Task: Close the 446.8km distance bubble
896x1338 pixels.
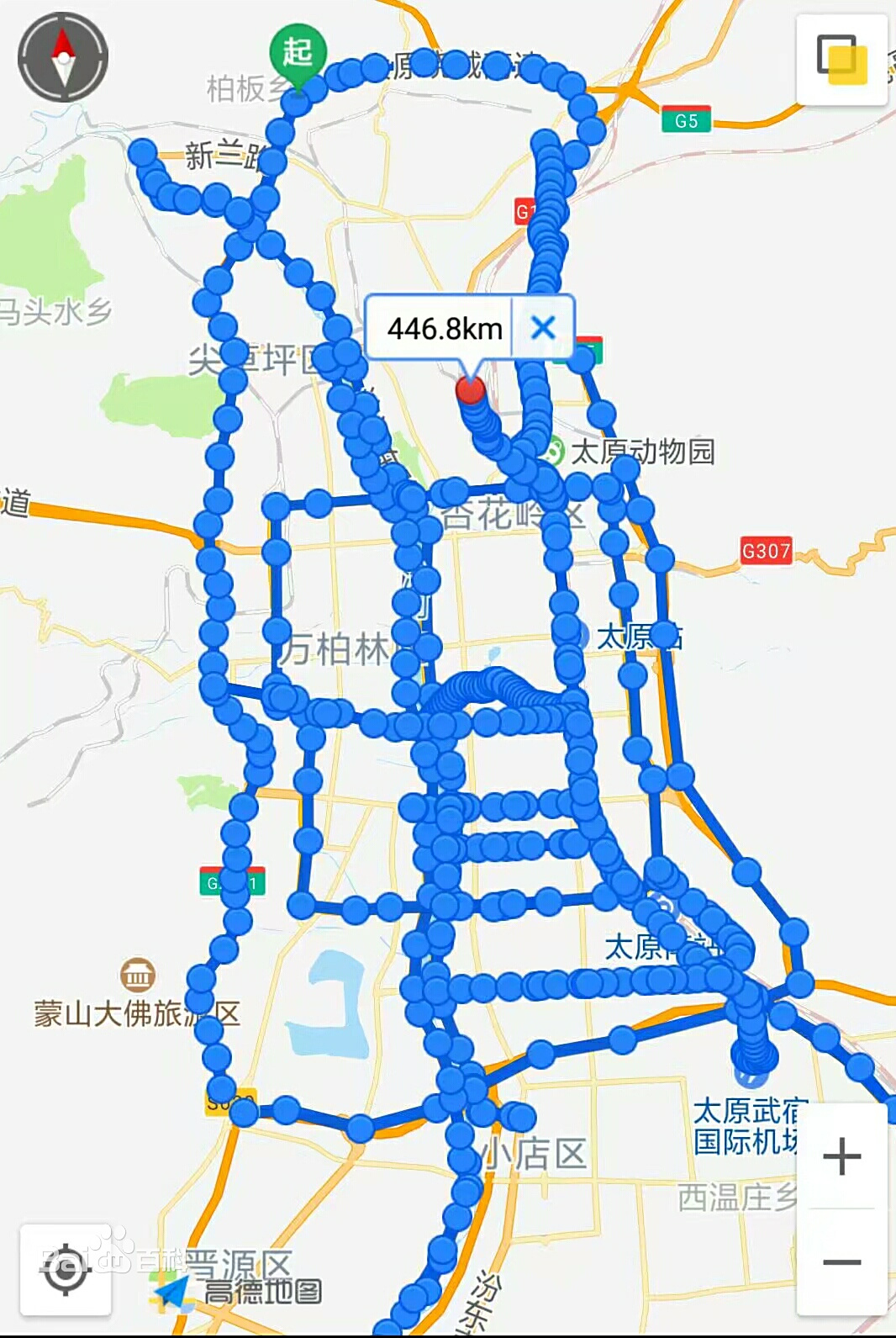Action: click(544, 327)
